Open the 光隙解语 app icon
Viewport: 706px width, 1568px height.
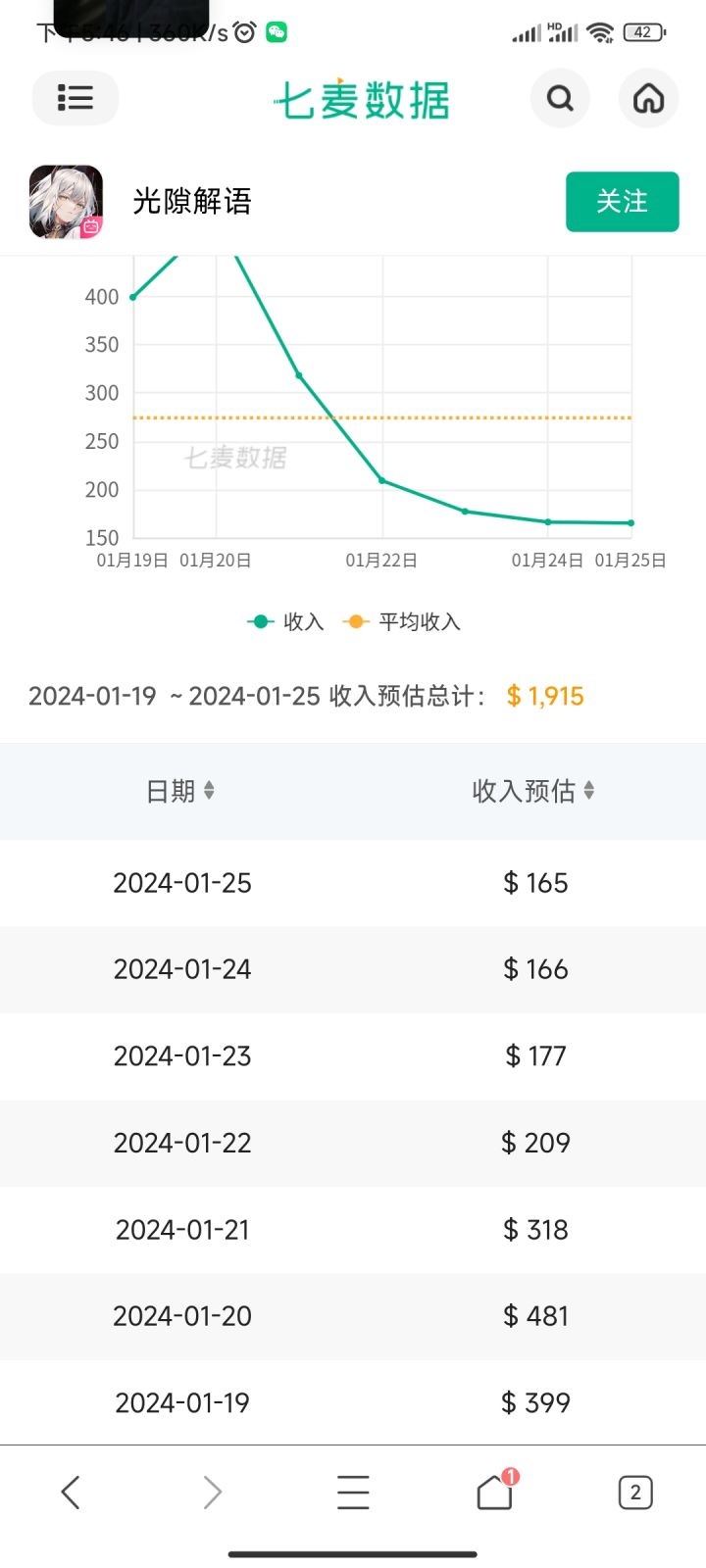tap(66, 202)
